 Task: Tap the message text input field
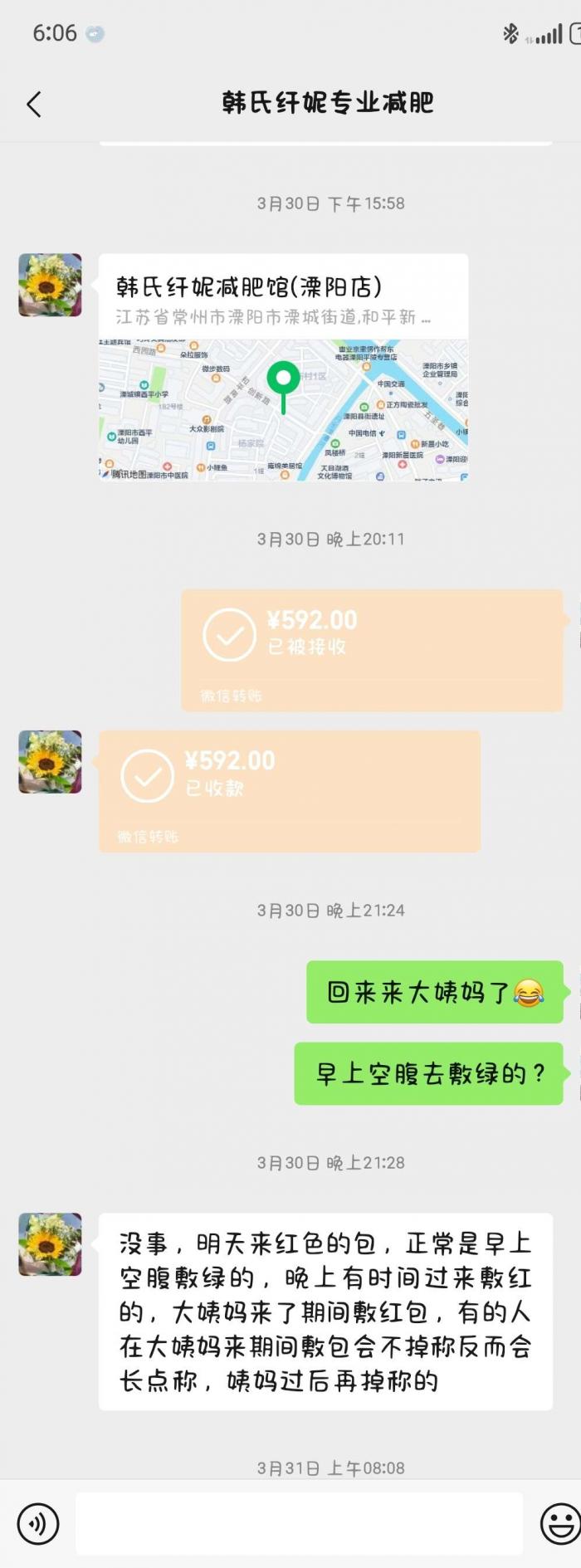pyautogui.click(x=299, y=1523)
